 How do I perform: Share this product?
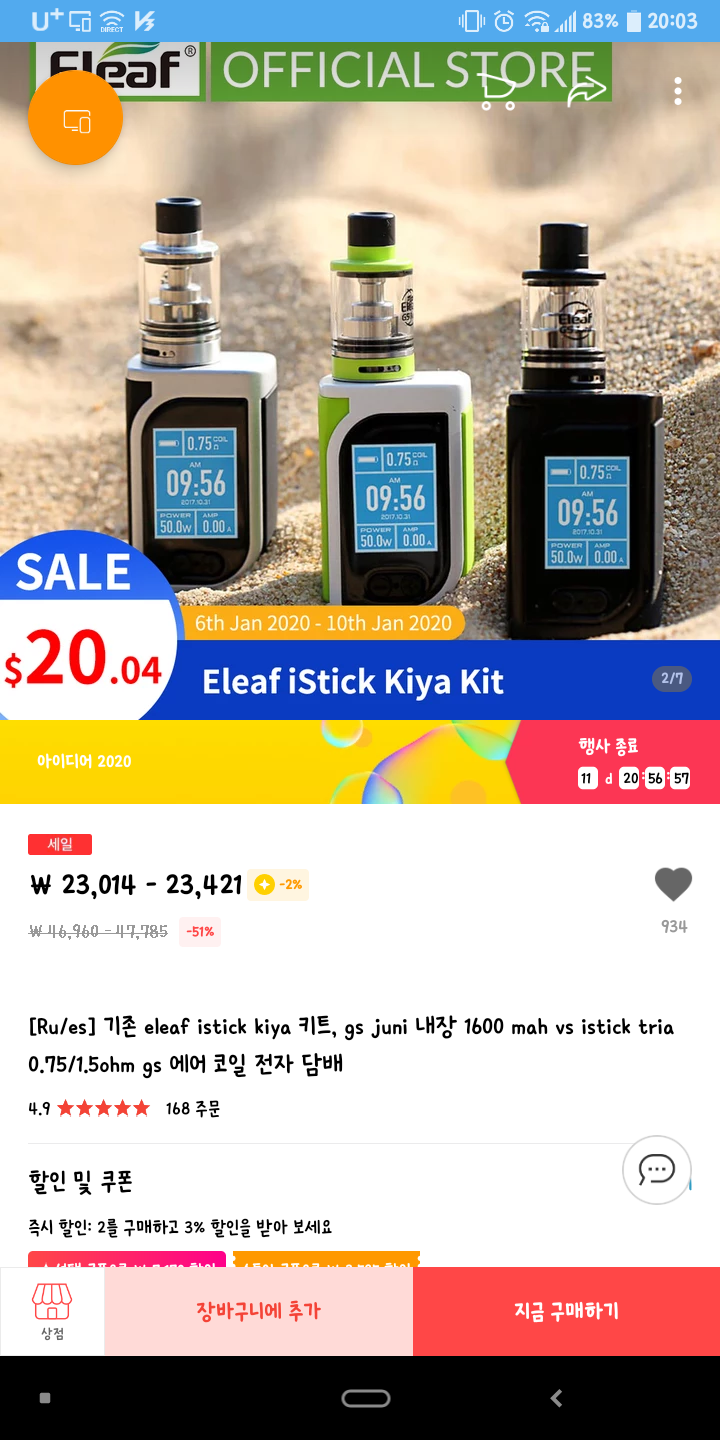coord(587,91)
